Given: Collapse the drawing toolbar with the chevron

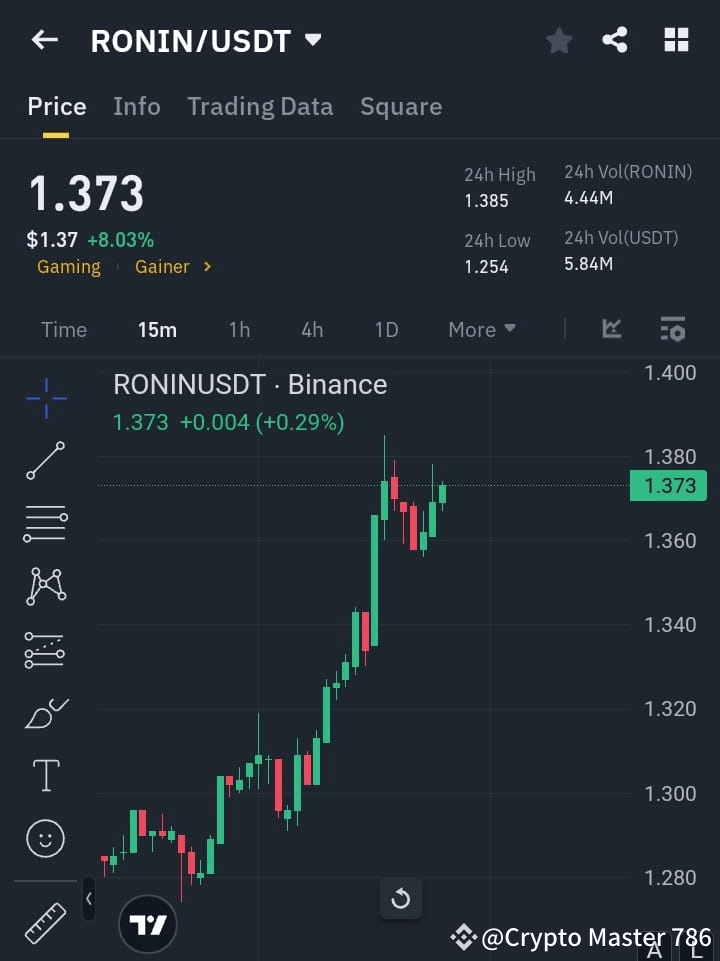Looking at the screenshot, I should 88,898.
